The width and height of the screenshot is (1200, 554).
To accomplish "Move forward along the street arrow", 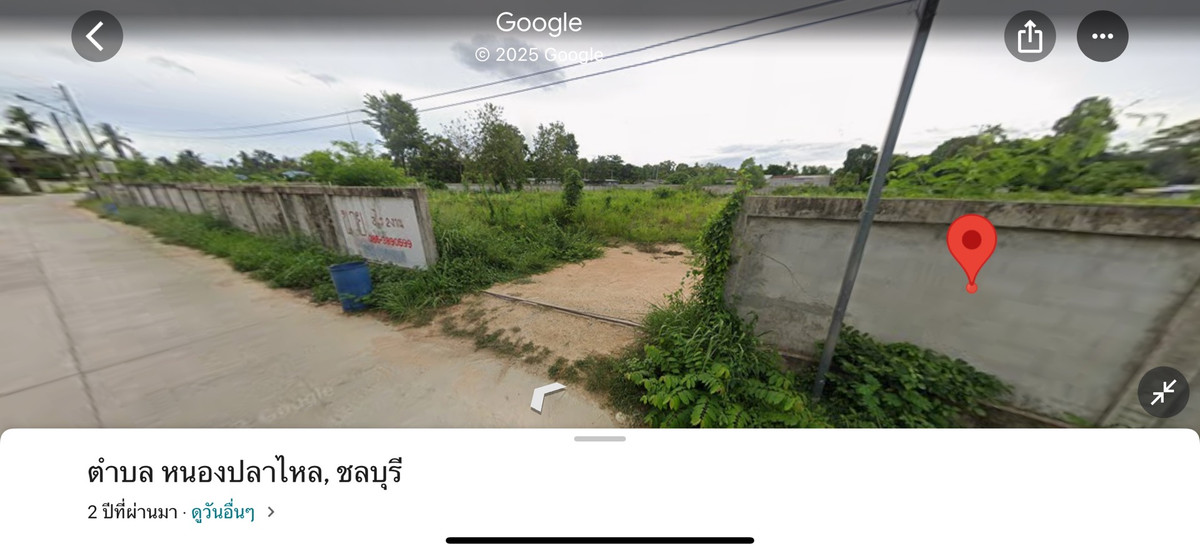I will click(x=547, y=397).
